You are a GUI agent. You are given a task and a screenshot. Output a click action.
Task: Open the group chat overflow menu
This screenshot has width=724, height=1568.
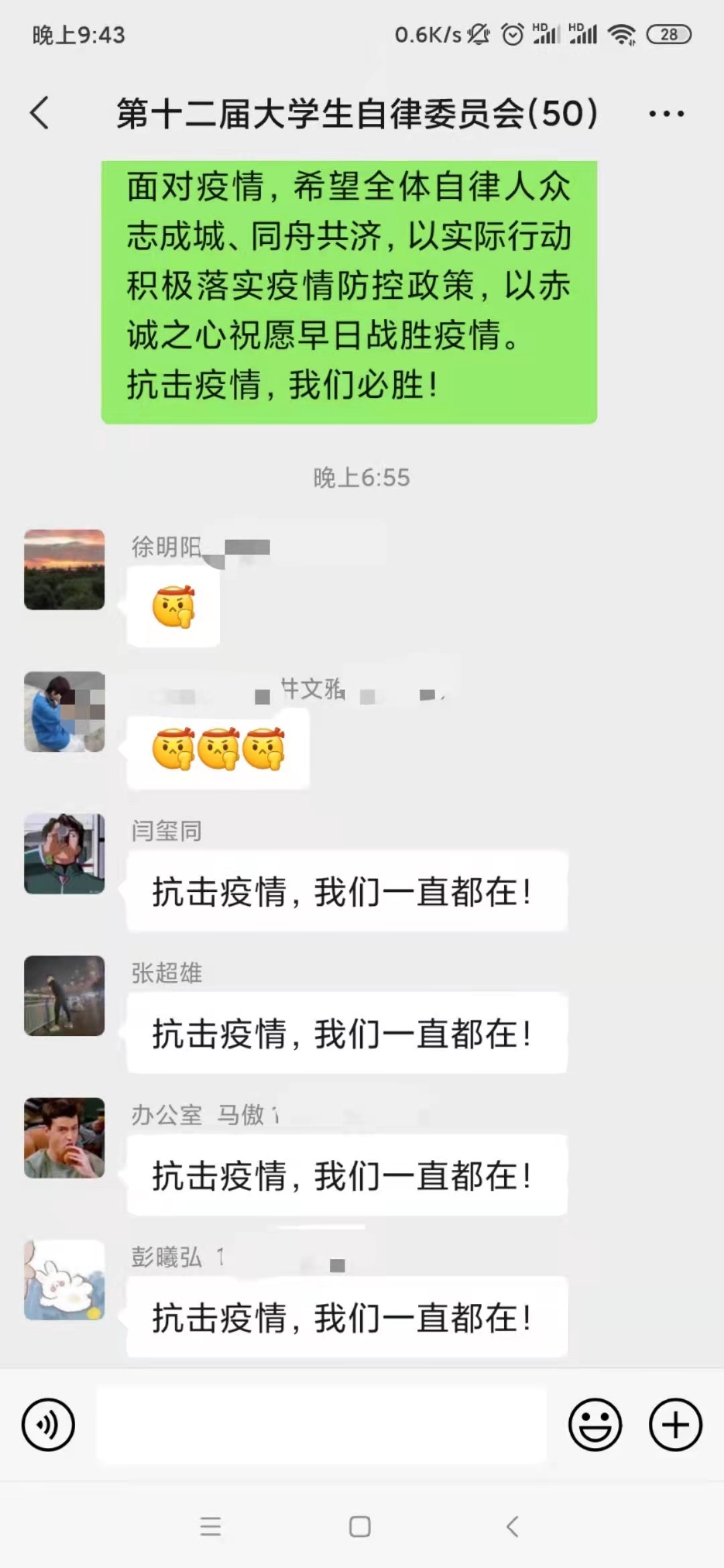coord(666,114)
